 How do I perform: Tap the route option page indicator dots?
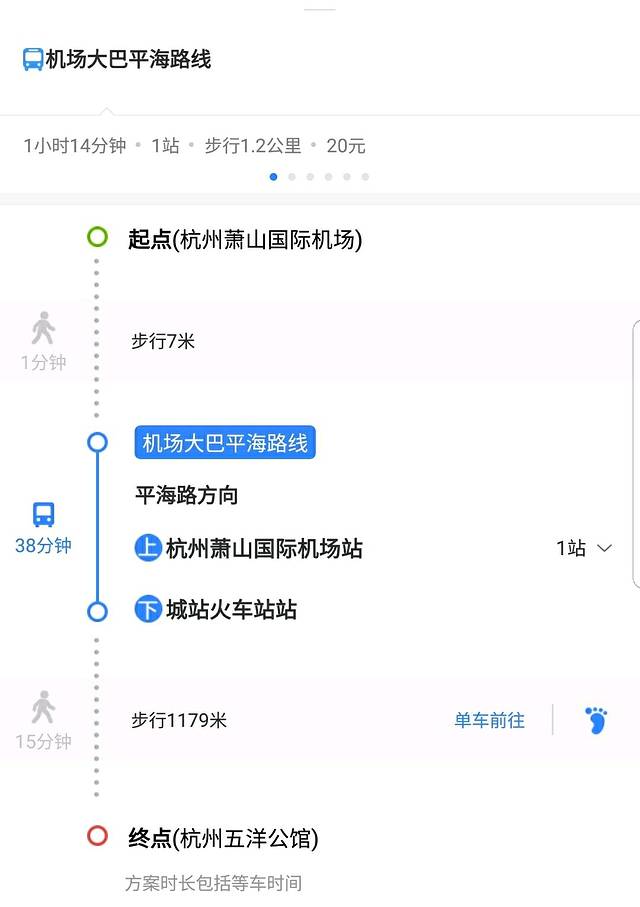[x=319, y=177]
